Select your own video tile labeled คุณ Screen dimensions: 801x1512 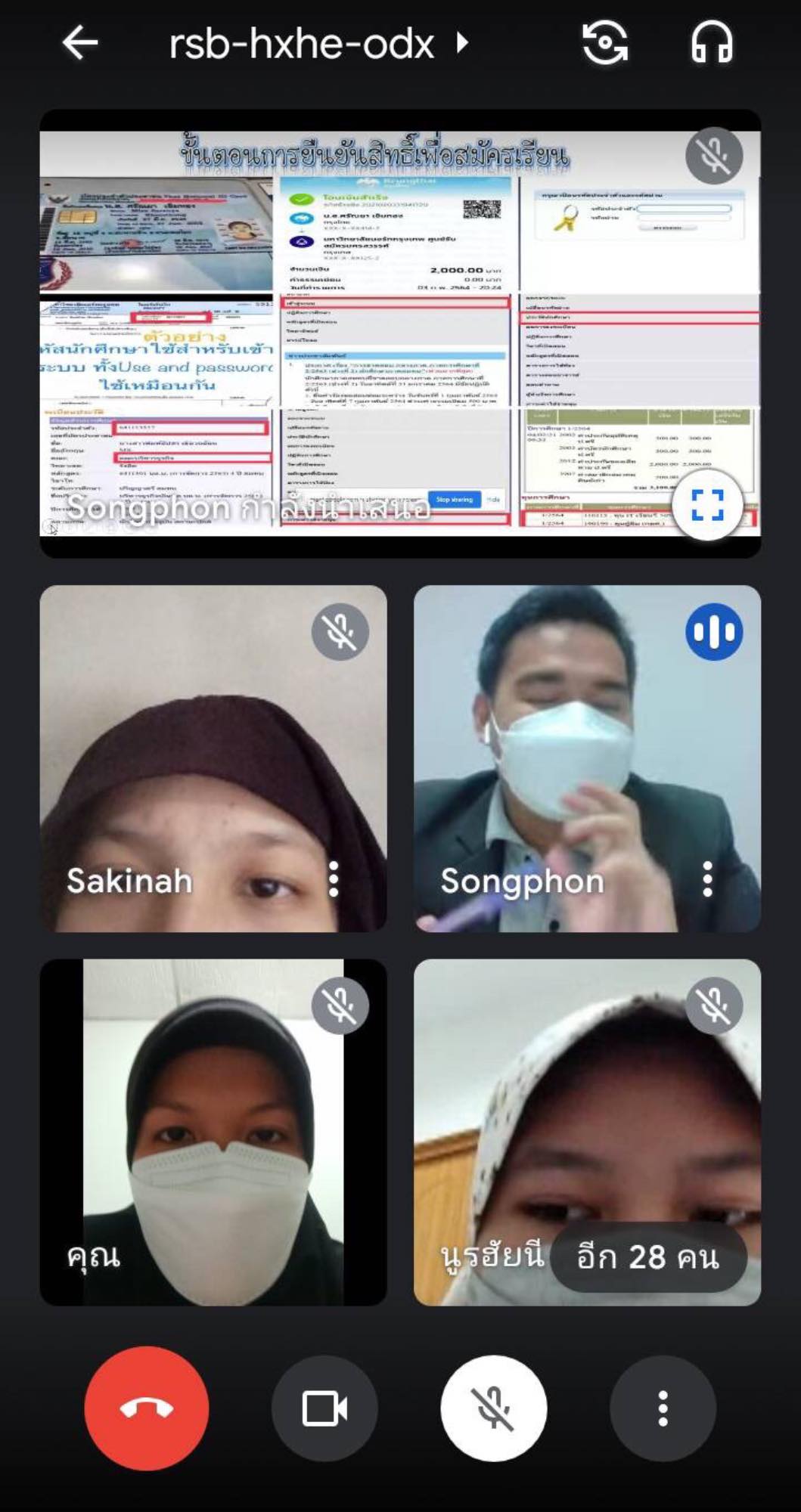(x=213, y=1132)
